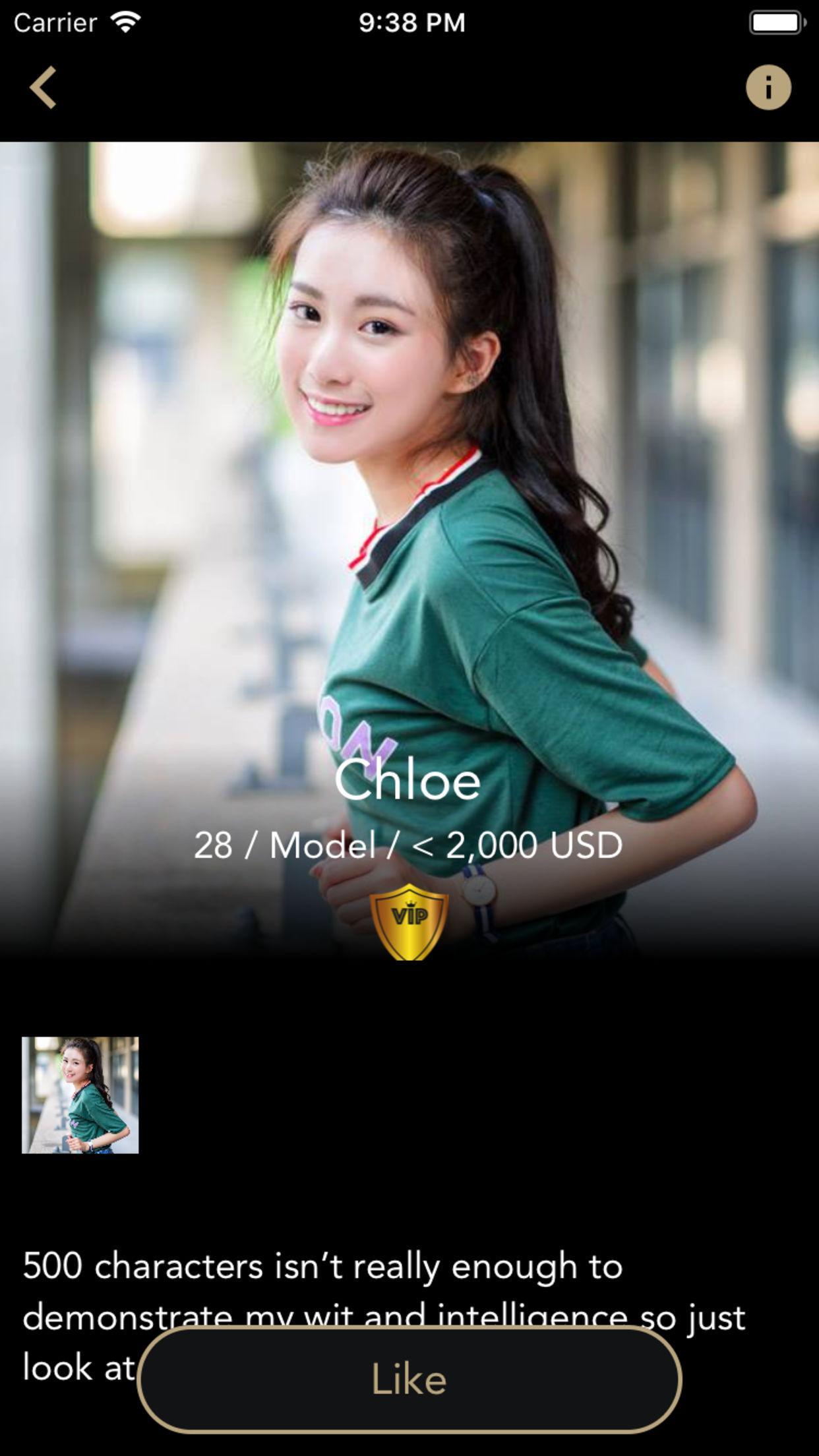The image size is (819, 1456).
Task: Tap the gradient fade area below the photo
Action: (x=409, y=989)
